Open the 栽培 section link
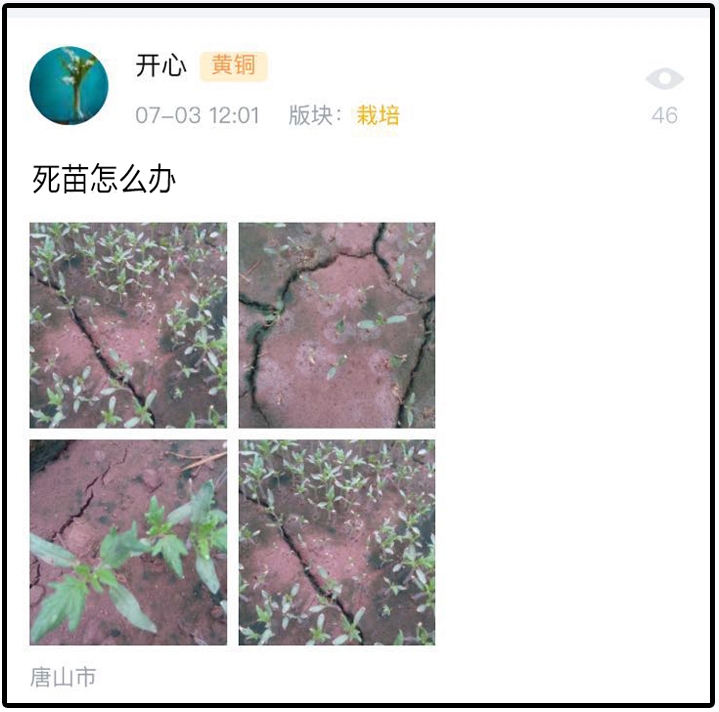 (x=377, y=115)
